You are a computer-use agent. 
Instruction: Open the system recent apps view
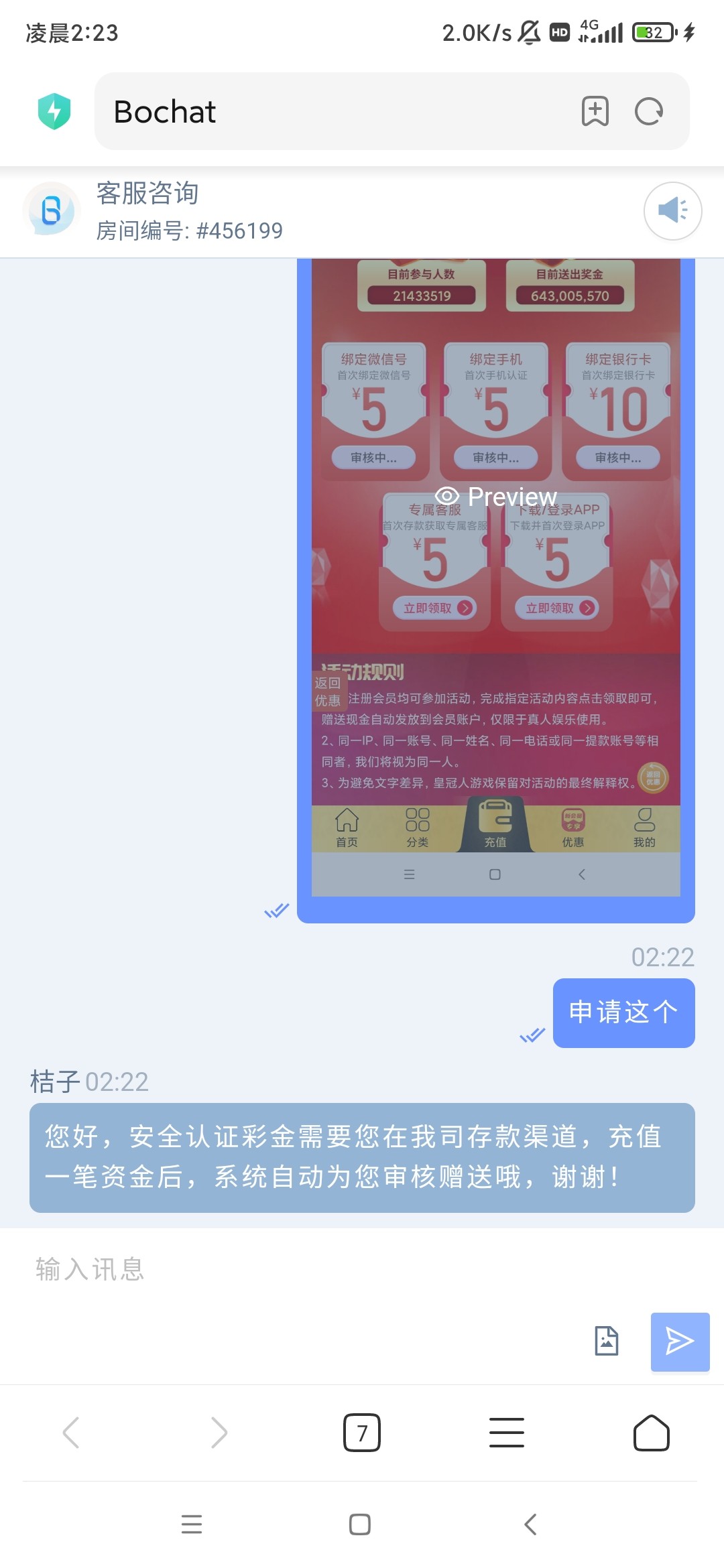[192, 1524]
